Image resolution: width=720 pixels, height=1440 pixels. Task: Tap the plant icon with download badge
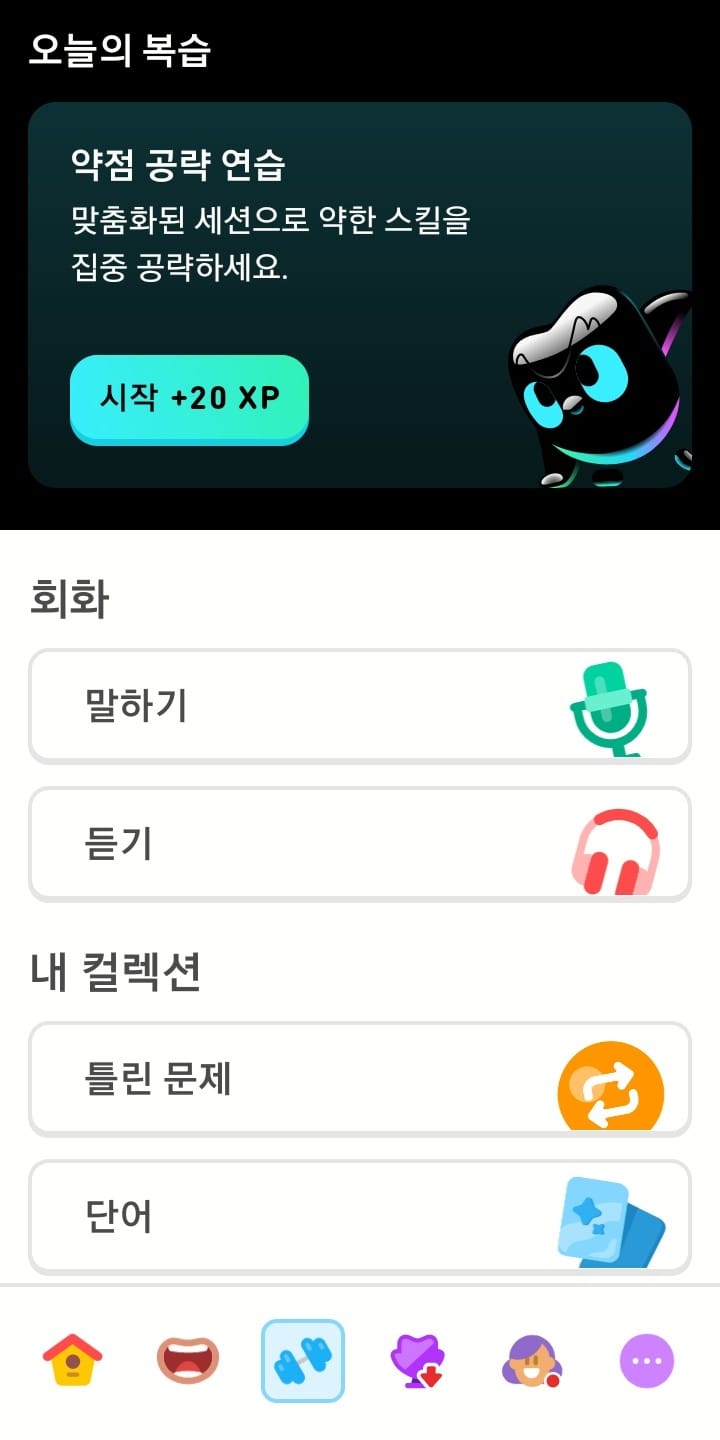coord(416,1360)
